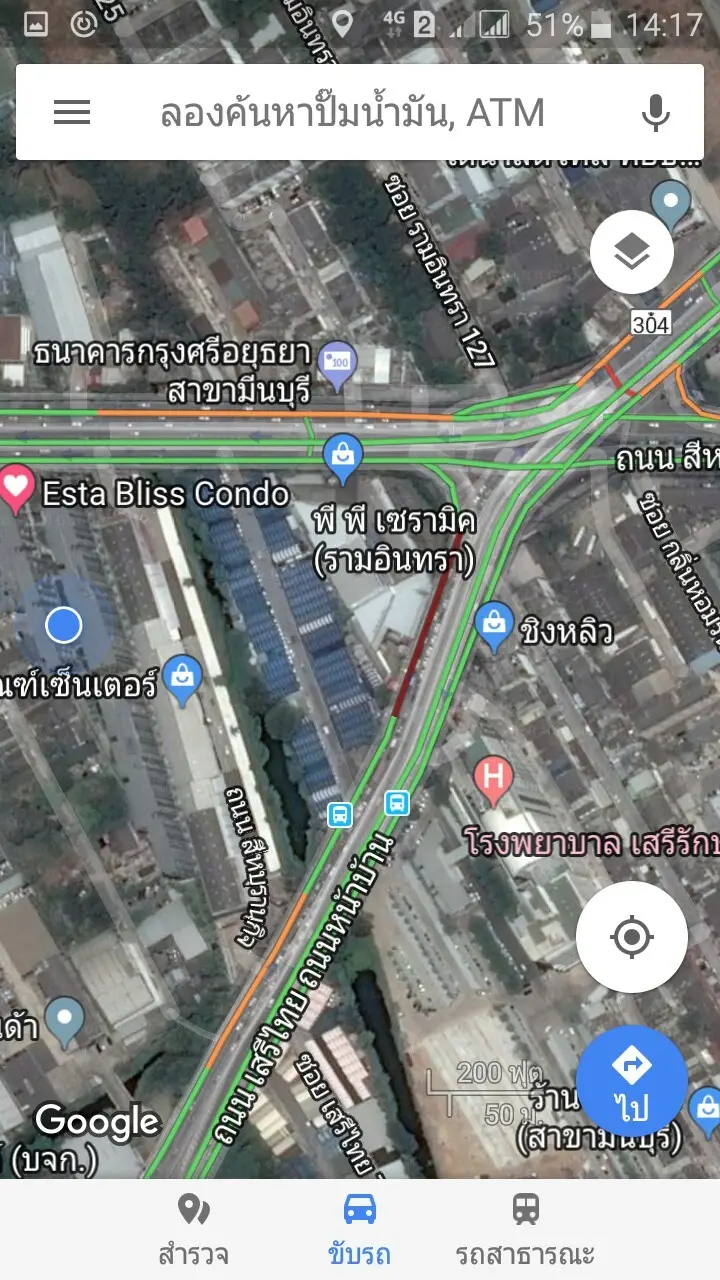Center the map on my location
Screen dimensions: 720x1280
click(631, 937)
